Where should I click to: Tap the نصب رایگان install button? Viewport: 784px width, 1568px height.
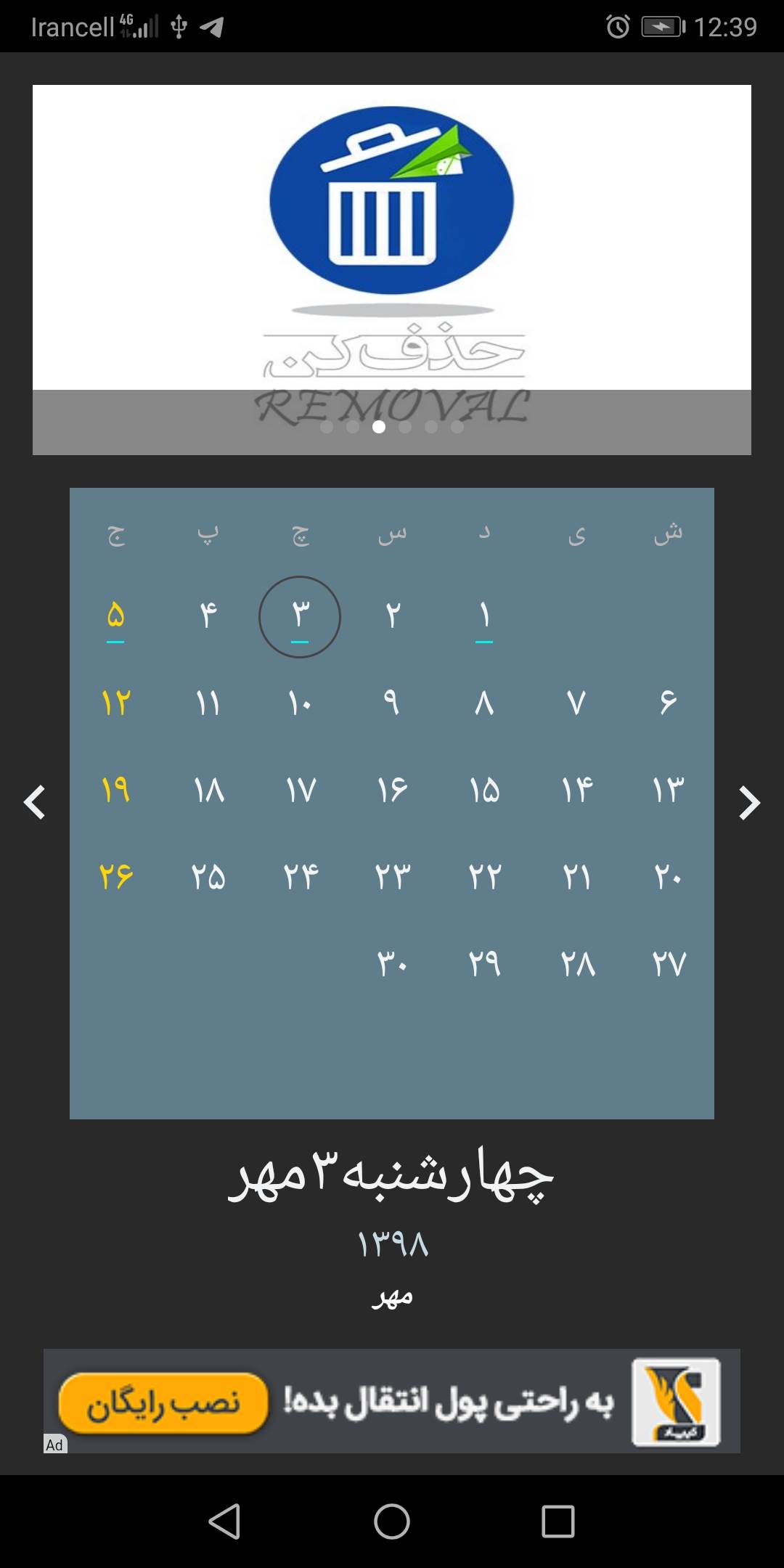click(x=163, y=1403)
